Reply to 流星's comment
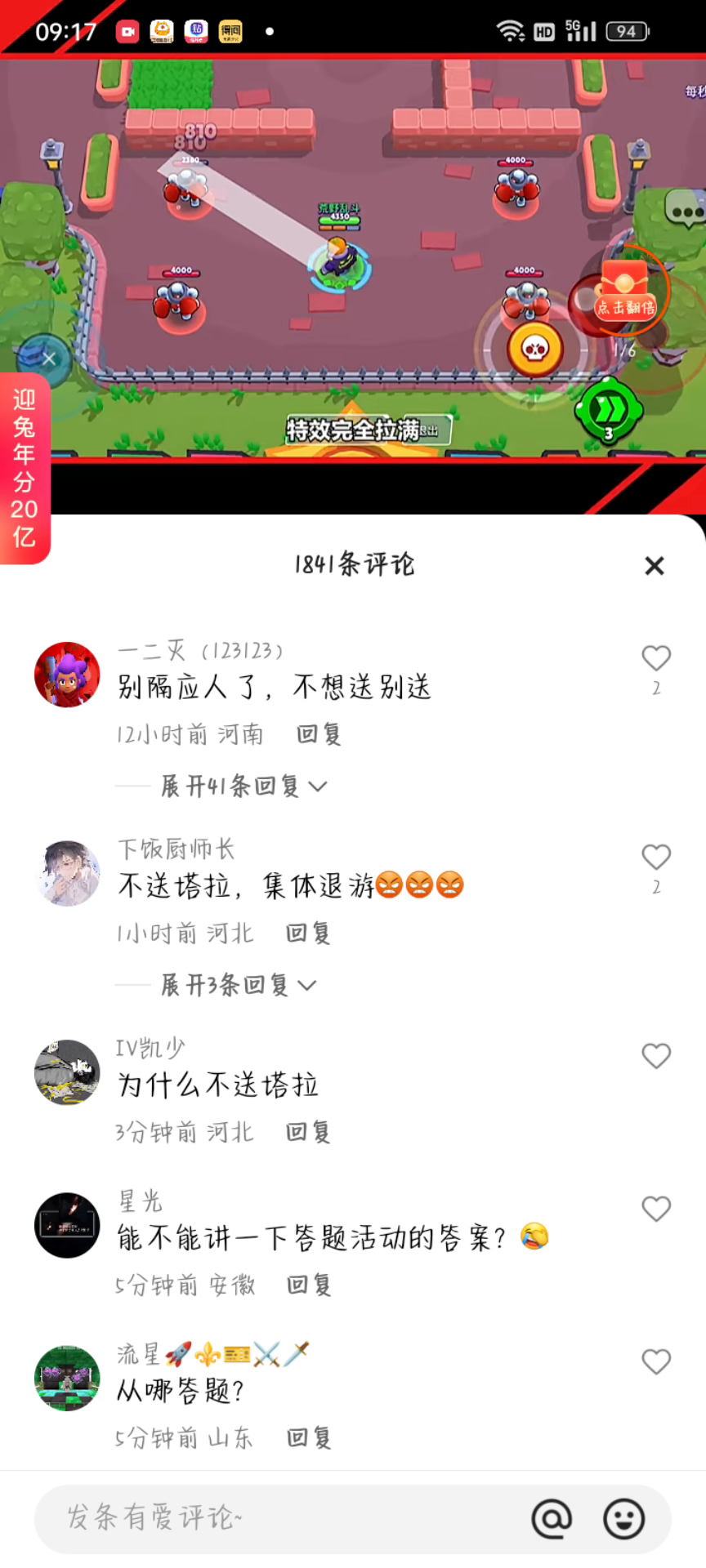The image size is (706, 1568). (x=309, y=1437)
